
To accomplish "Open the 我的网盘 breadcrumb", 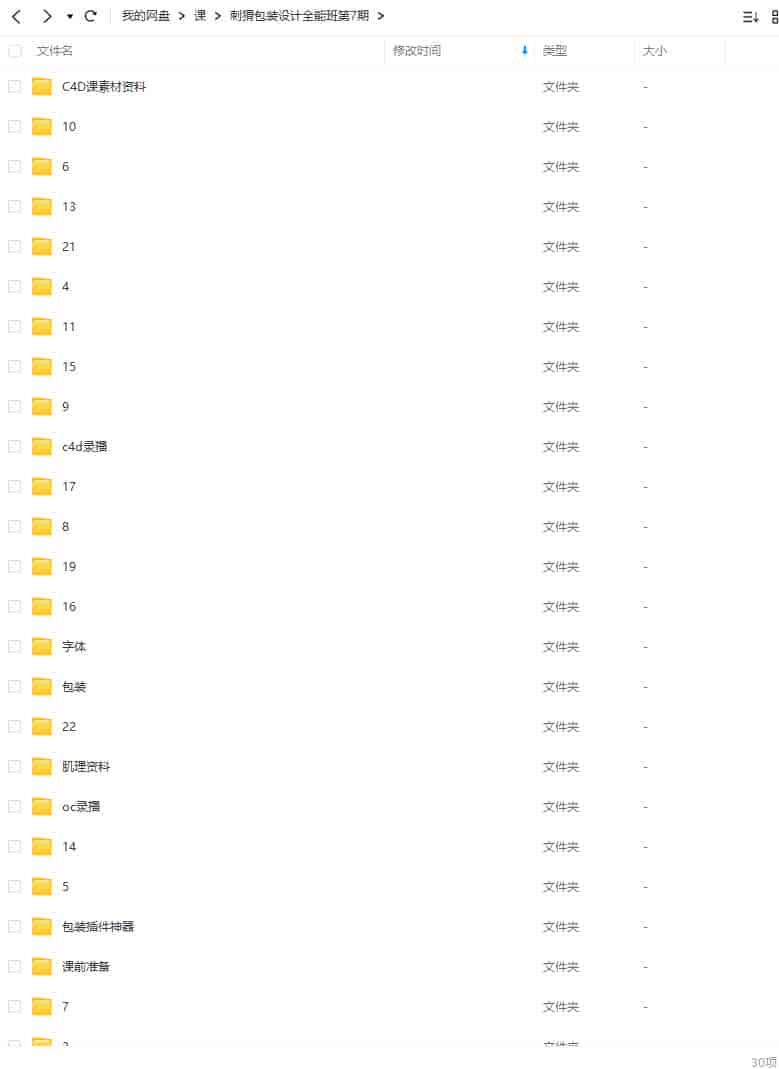I will click(x=146, y=16).
